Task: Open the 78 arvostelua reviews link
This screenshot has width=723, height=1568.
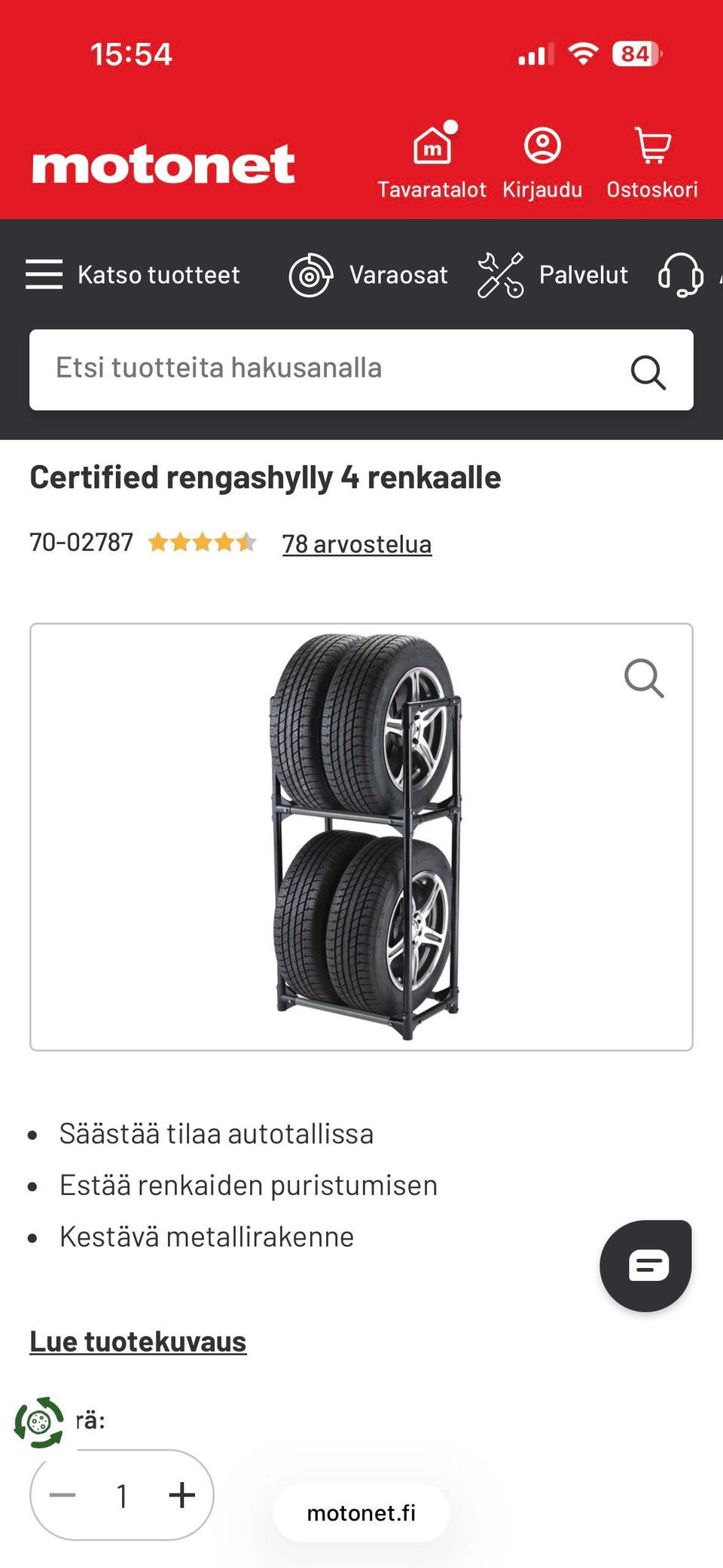Action: [356, 542]
